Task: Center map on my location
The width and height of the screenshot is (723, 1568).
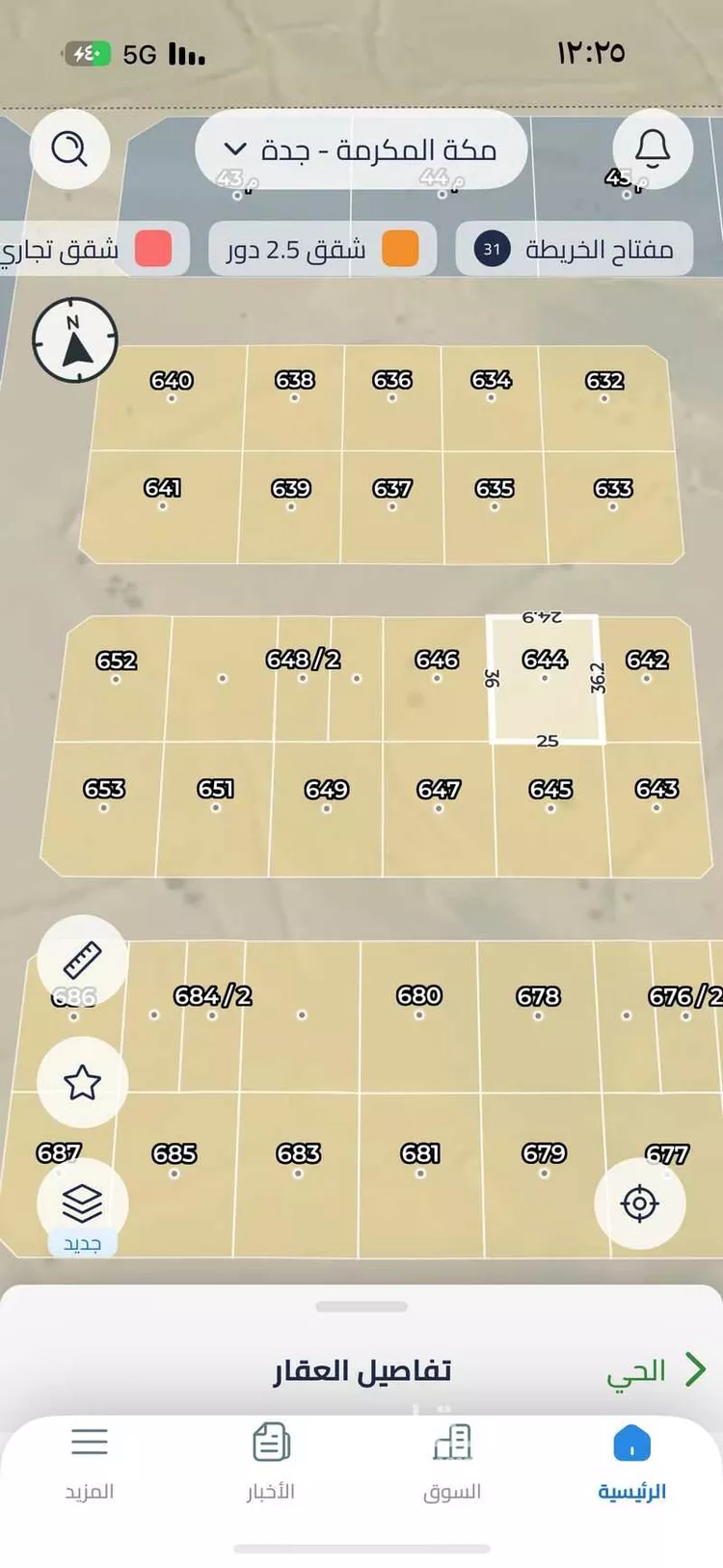Action: click(639, 1203)
